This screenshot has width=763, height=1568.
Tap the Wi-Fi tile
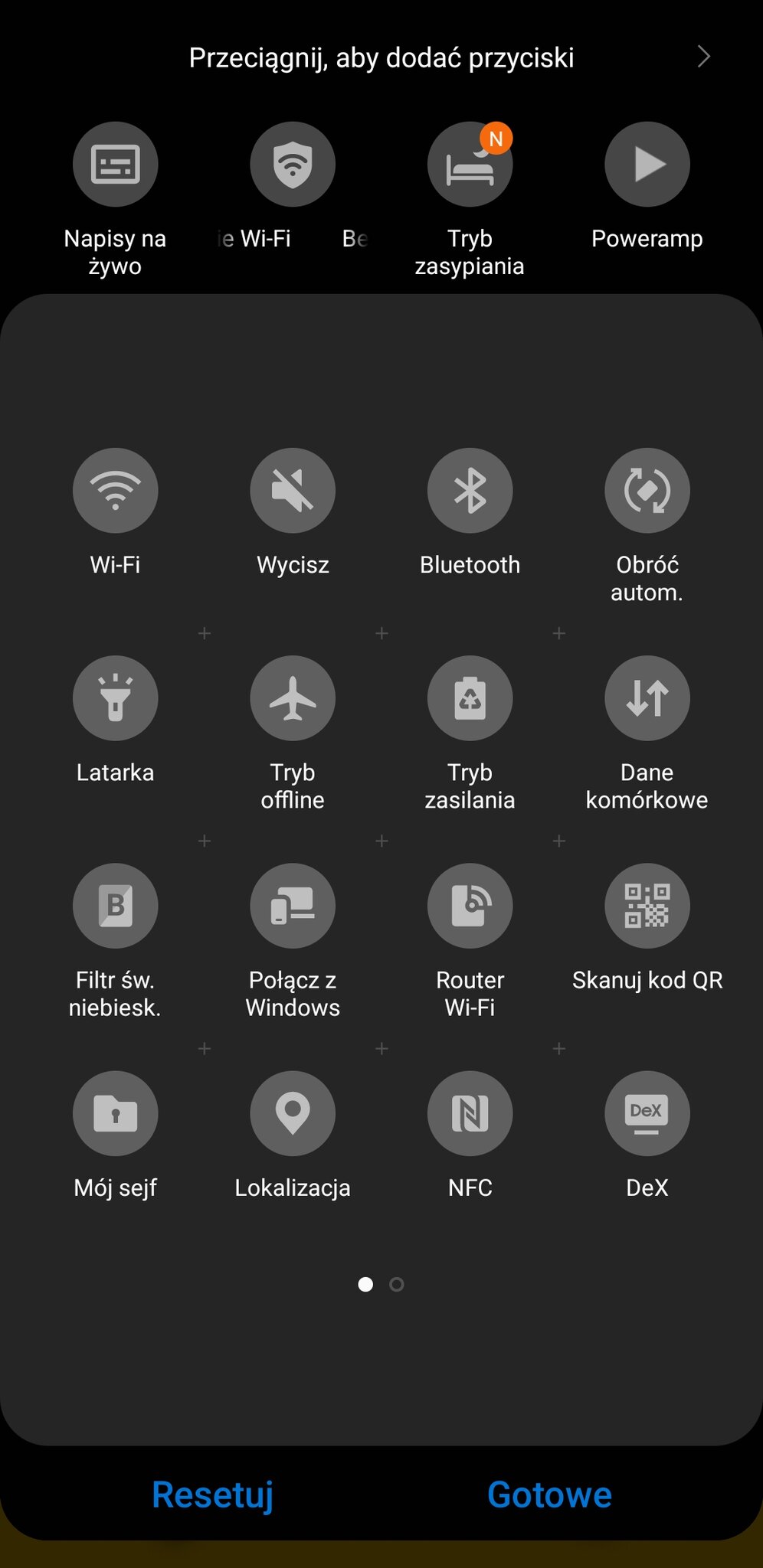(116, 491)
